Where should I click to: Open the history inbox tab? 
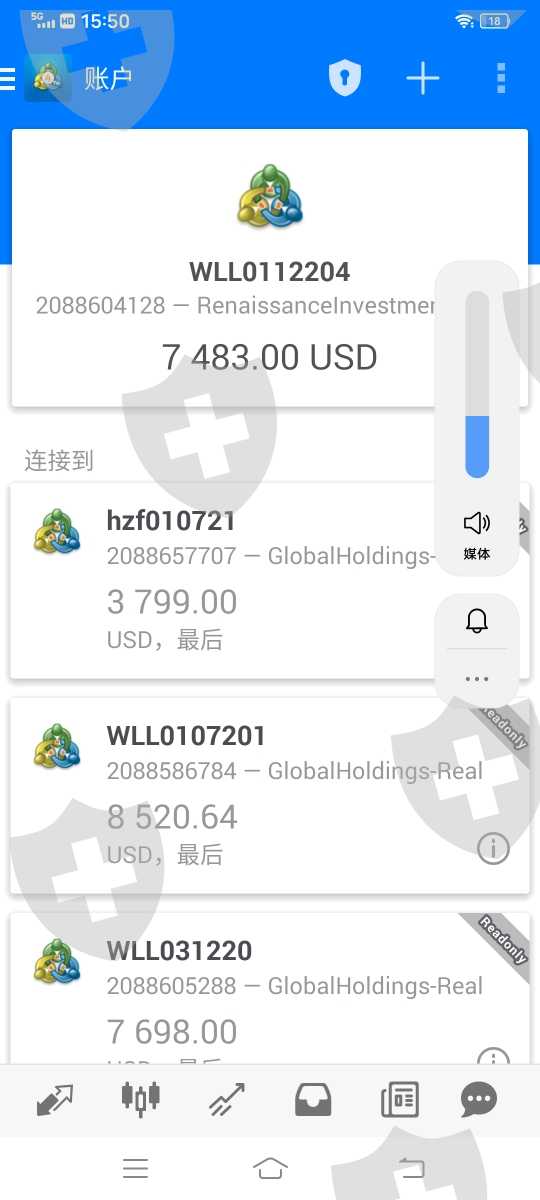point(313,1100)
